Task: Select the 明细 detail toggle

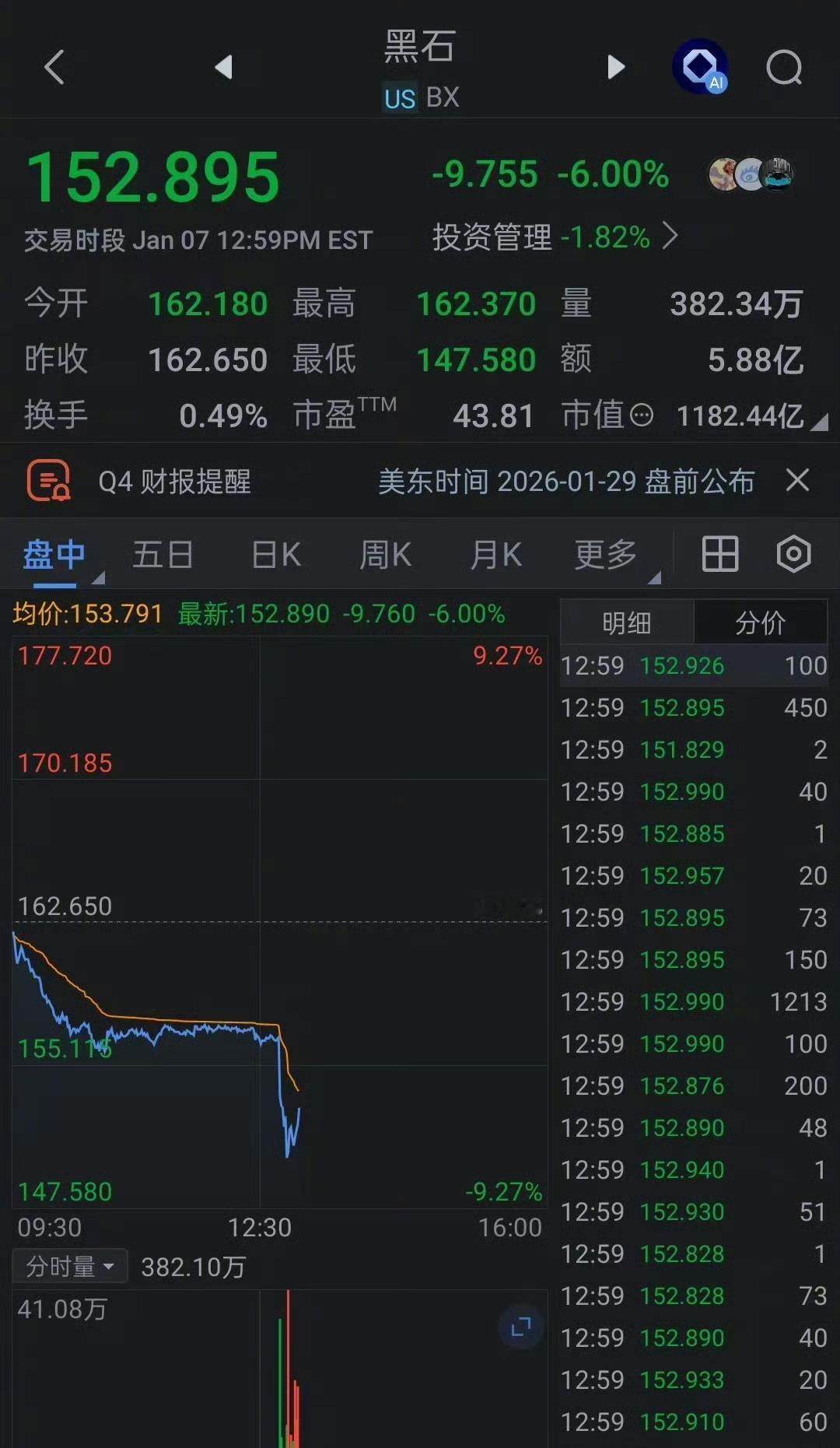Action: [627, 623]
